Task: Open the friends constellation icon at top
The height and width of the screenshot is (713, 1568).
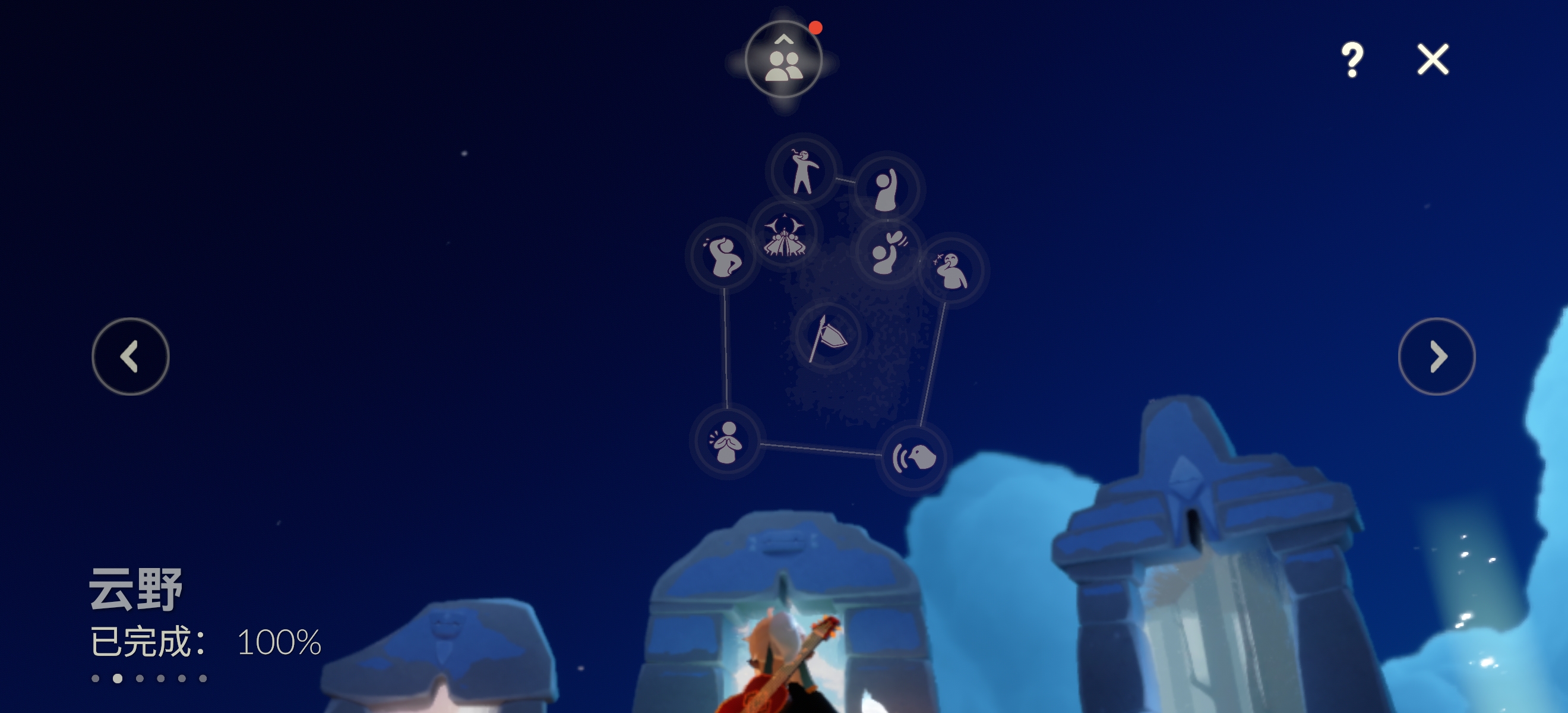Action: pos(784,59)
